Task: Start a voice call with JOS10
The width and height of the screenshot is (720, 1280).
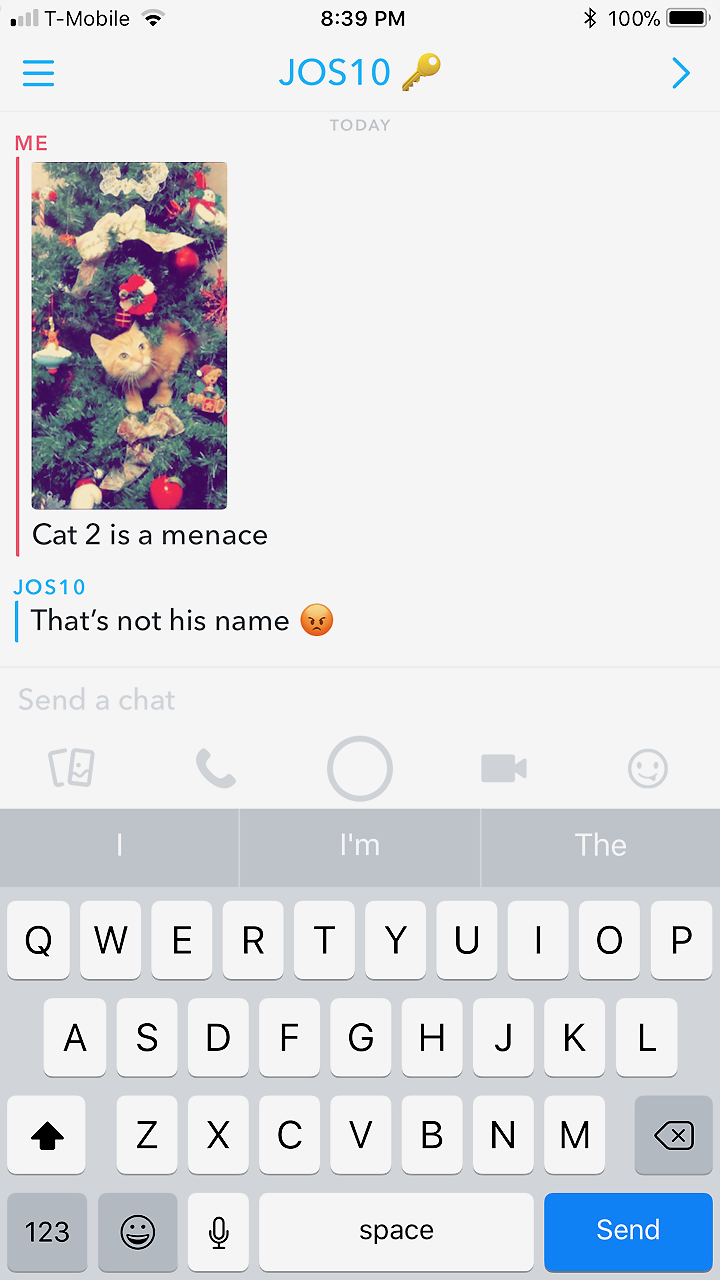Action: tap(215, 768)
